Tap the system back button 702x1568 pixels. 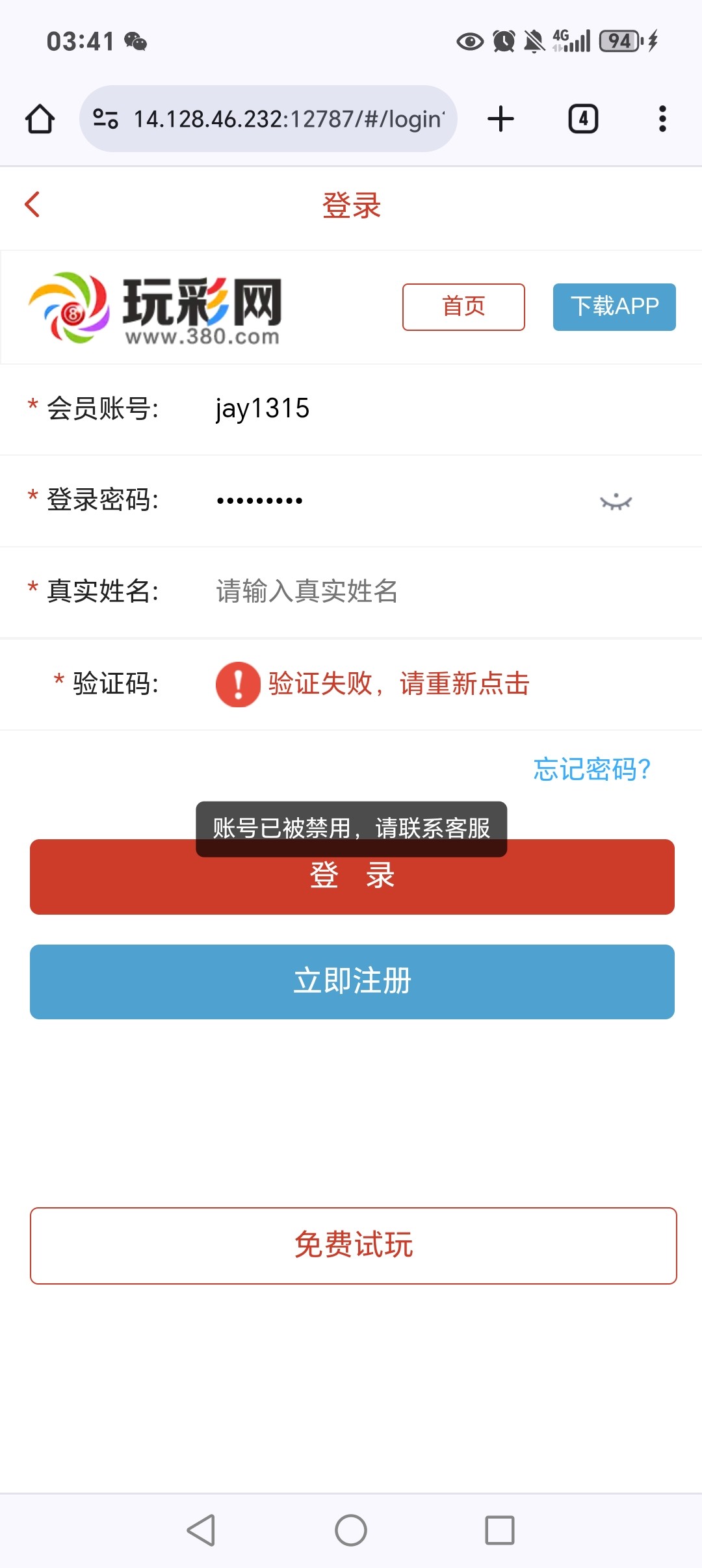[x=201, y=1530]
